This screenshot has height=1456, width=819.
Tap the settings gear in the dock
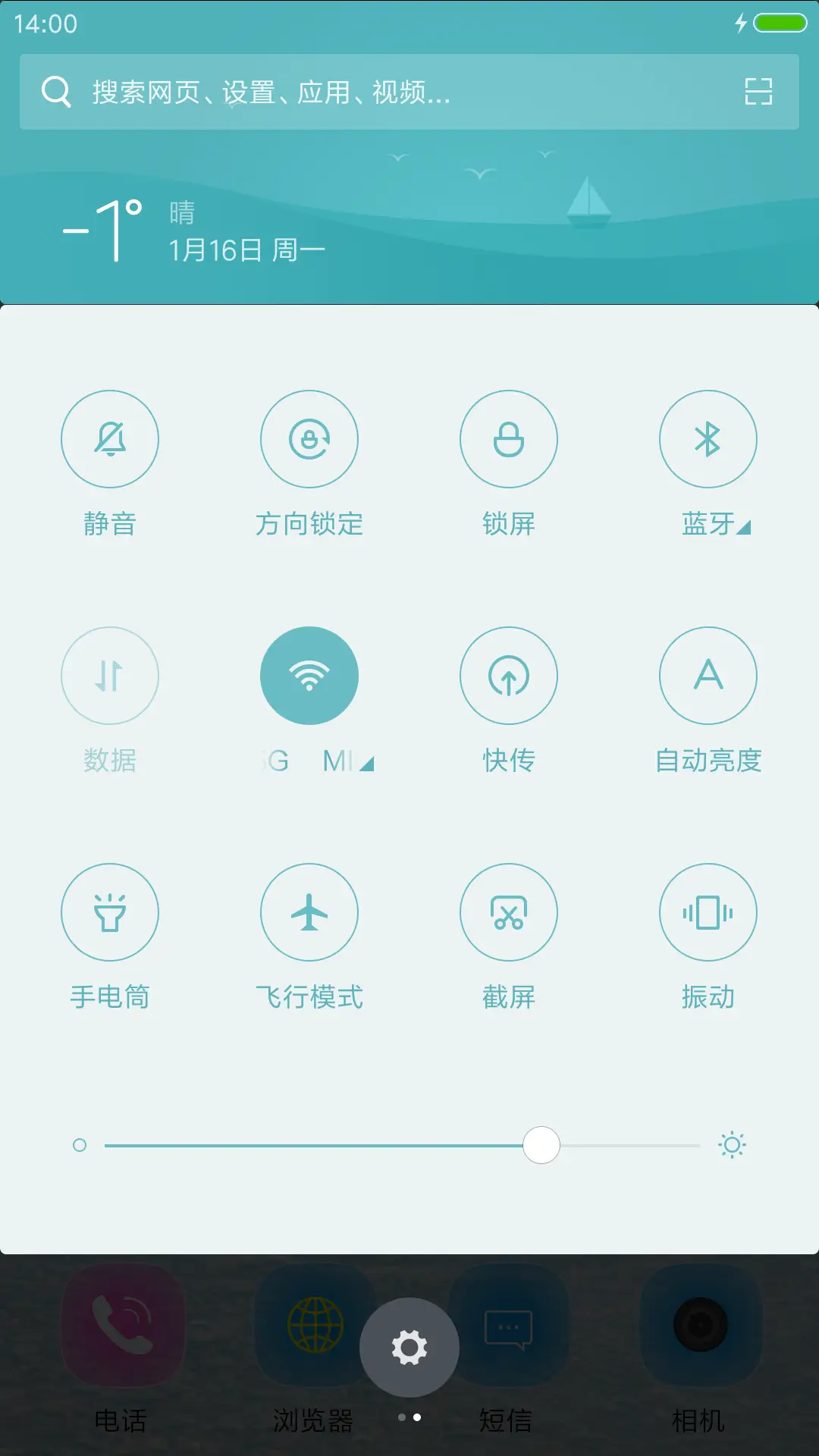(409, 1347)
